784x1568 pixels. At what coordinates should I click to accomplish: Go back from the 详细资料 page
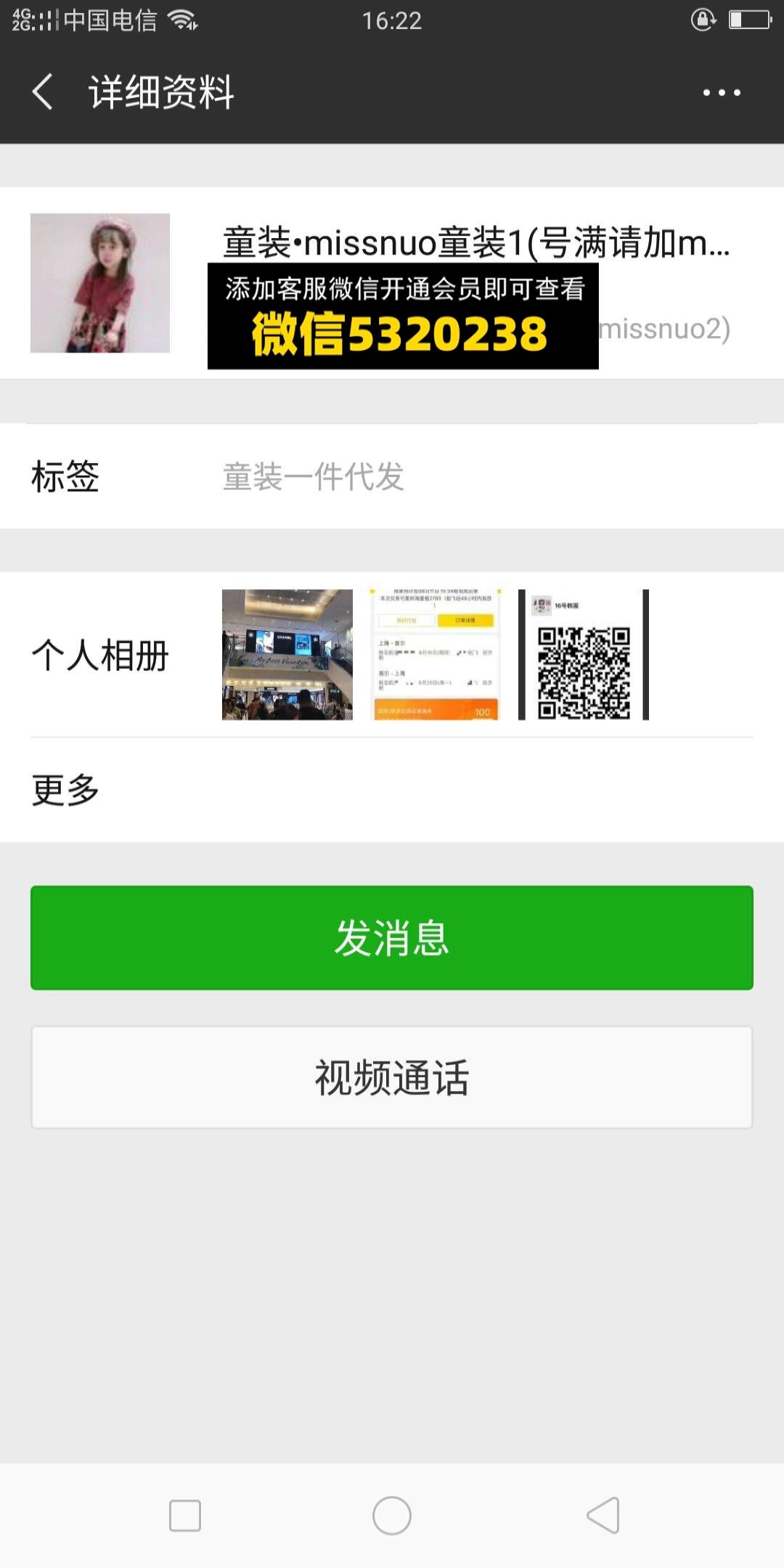[44, 92]
